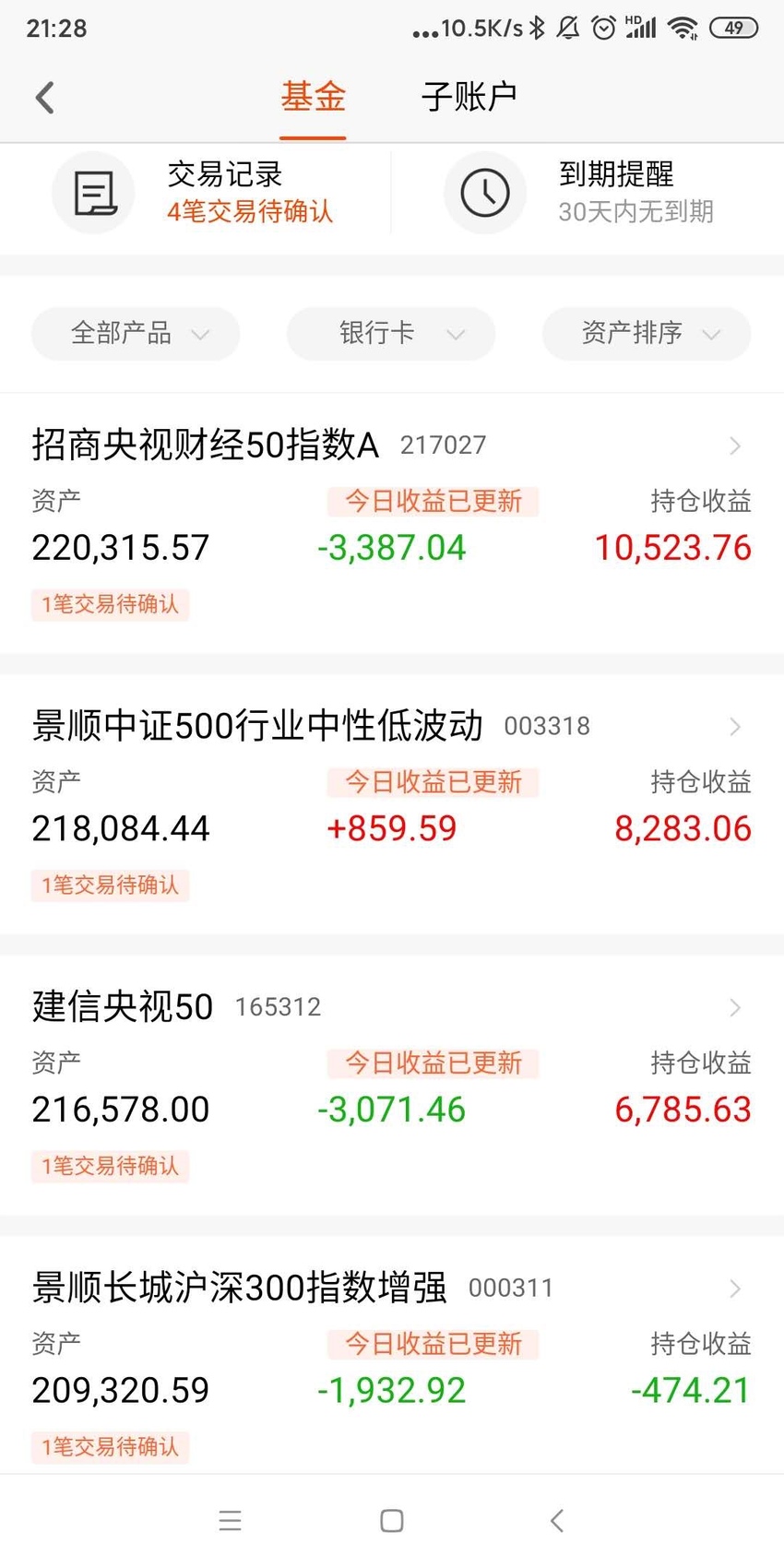Open fund 招商央视财经50指数A details
This screenshot has height=1568, width=784.
[x=392, y=523]
